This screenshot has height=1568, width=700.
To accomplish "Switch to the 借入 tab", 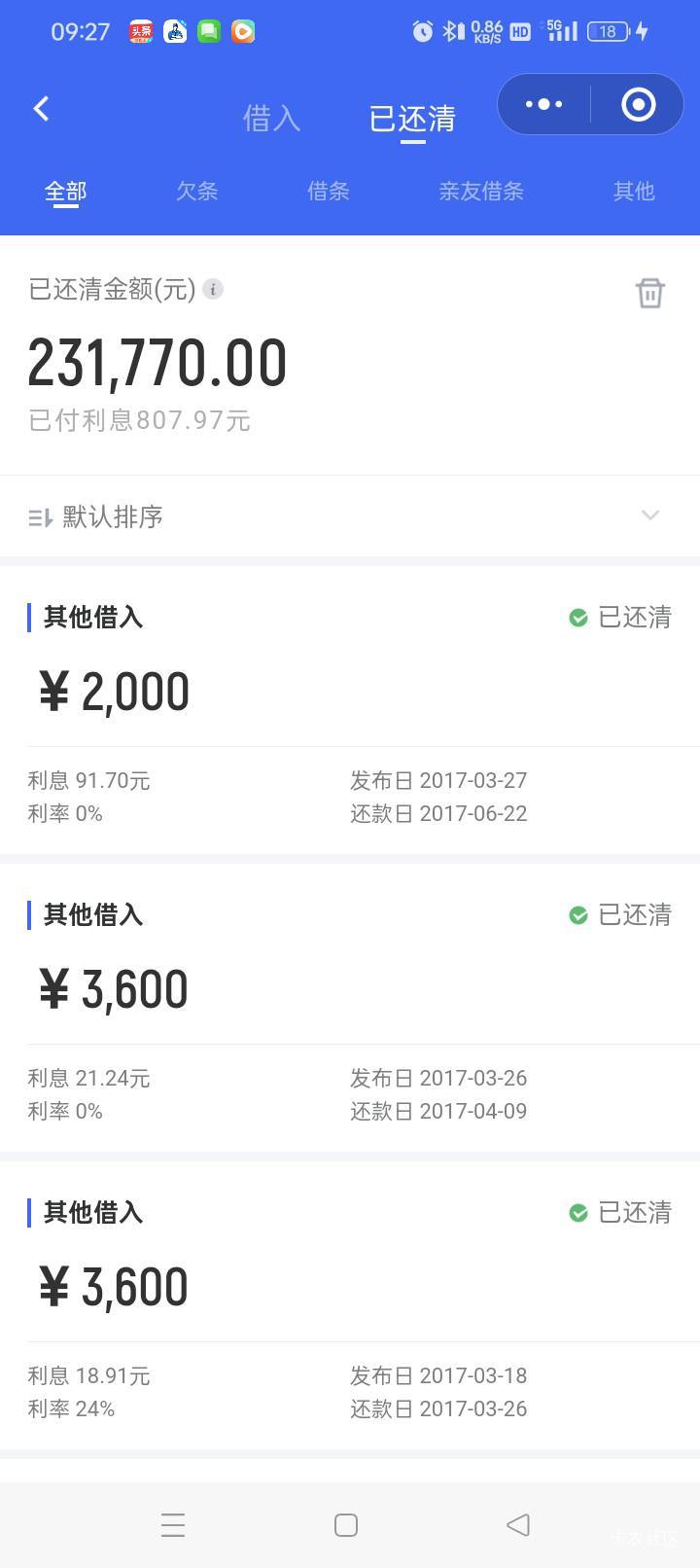I will coord(271,118).
